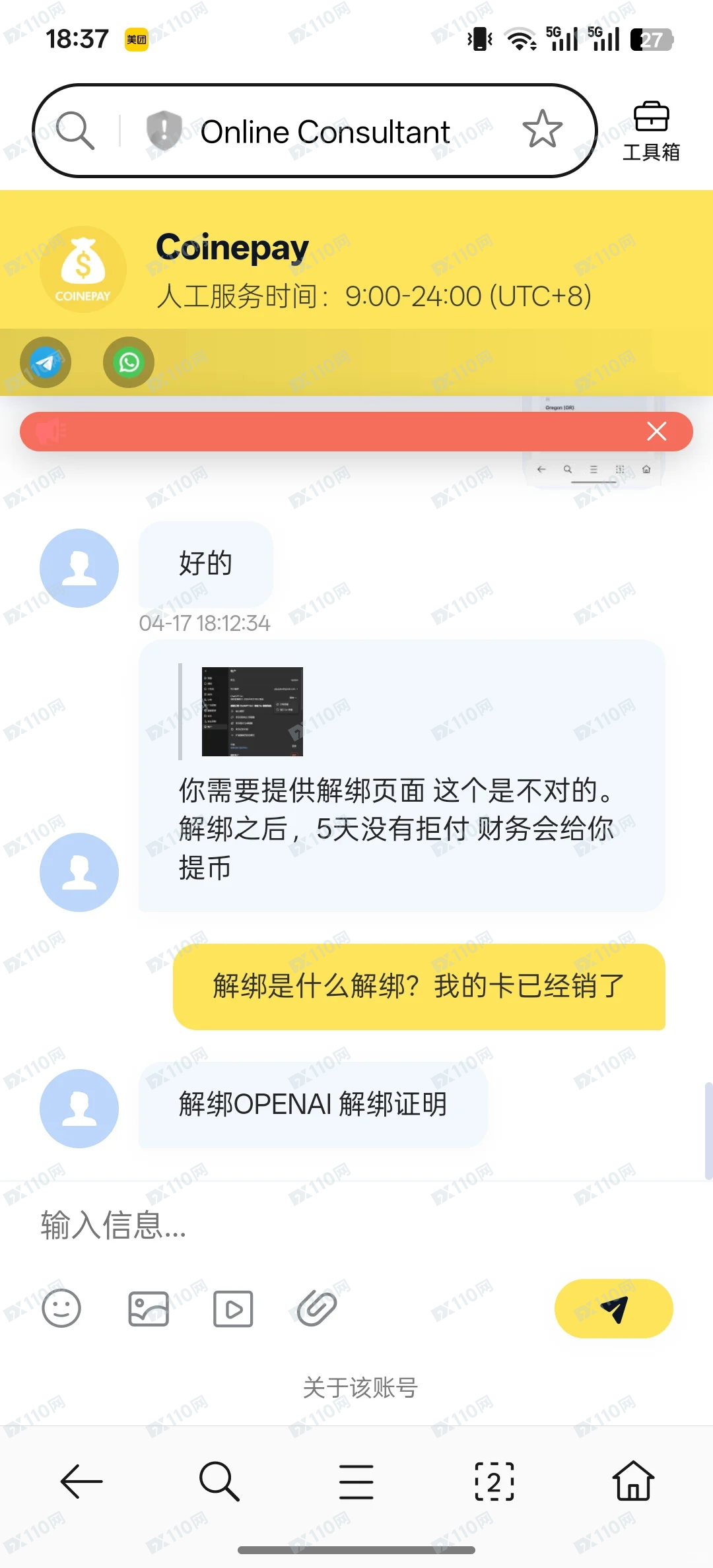Open the emoji picker in the chat bar
The width and height of the screenshot is (713, 1568).
pos(61,1309)
